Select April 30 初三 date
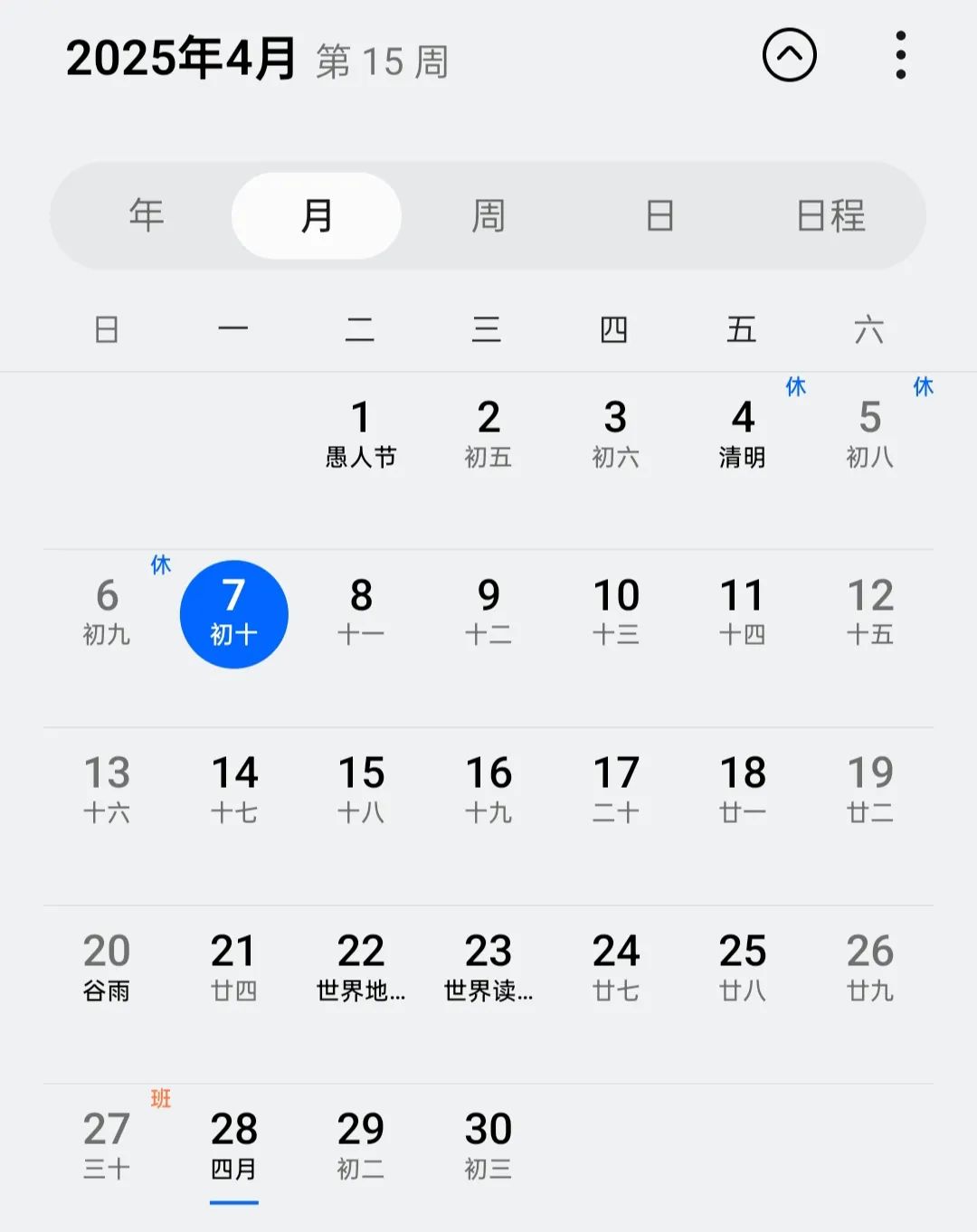This screenshot has width=977, height=1232. pyautogui.click(x=488, y=1144)
